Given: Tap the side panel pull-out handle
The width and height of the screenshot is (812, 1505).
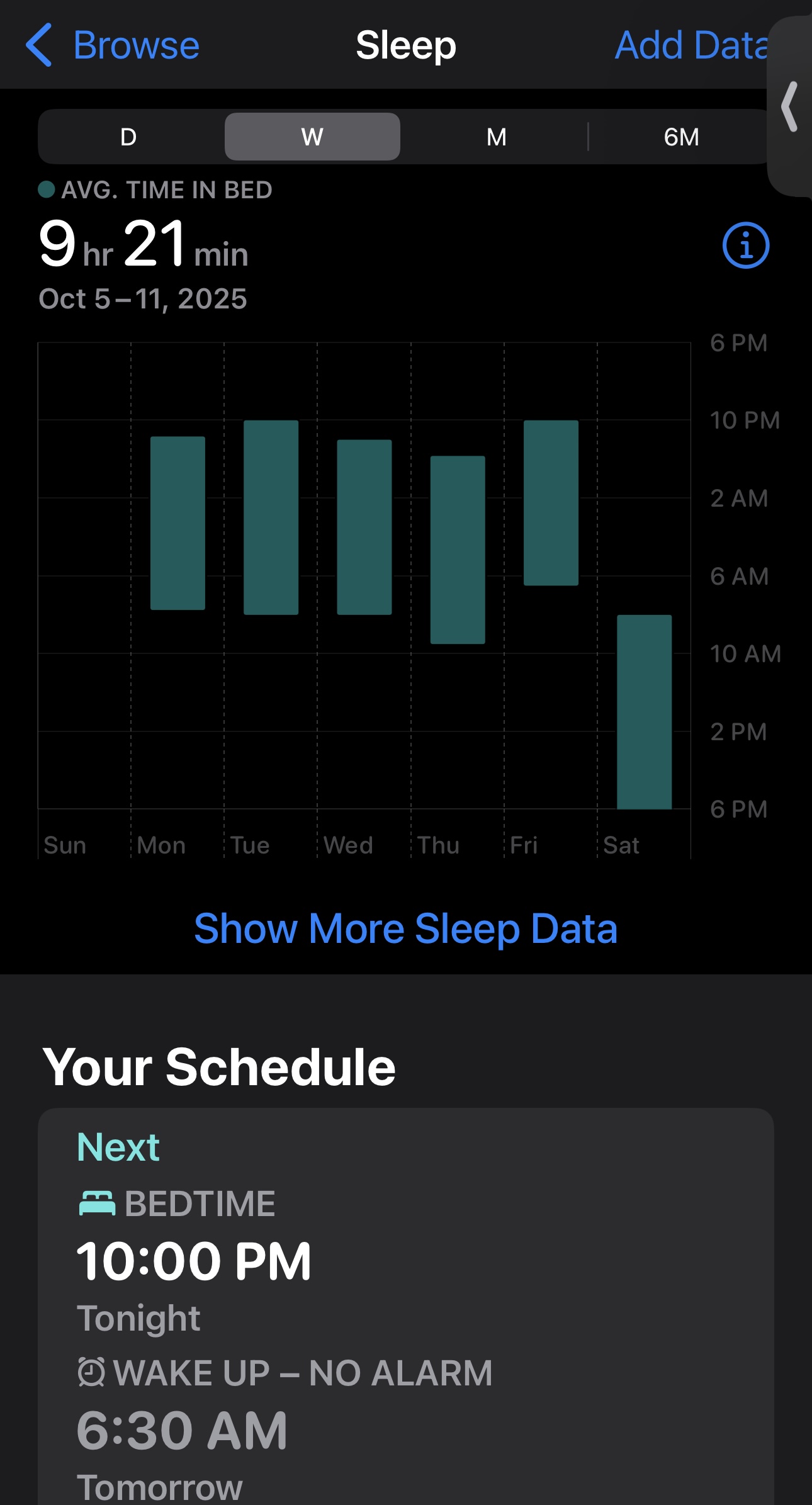Looking at the screenshot, I should point(791,107).
